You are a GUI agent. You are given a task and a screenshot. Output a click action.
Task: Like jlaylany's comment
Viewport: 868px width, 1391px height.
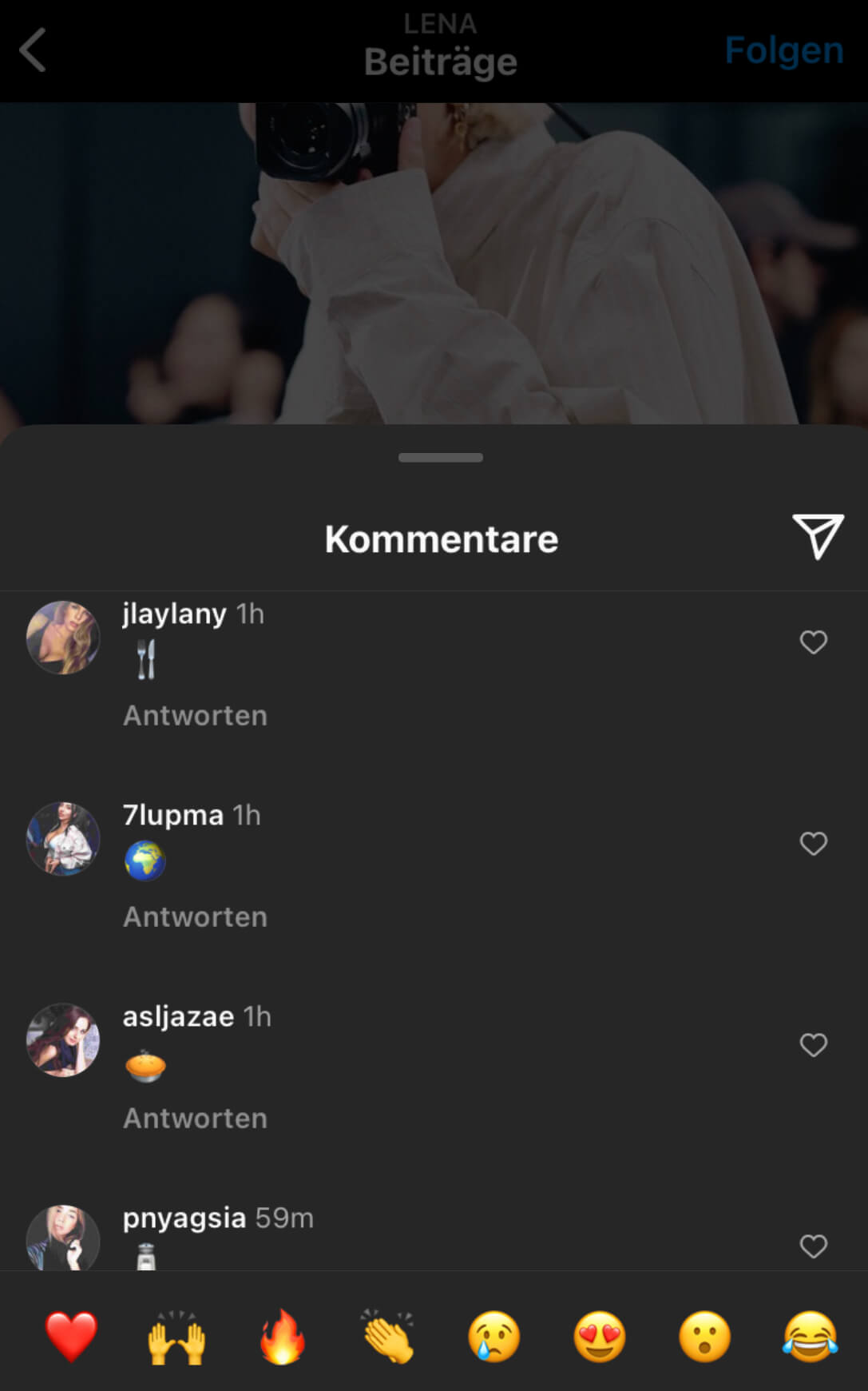814,642
